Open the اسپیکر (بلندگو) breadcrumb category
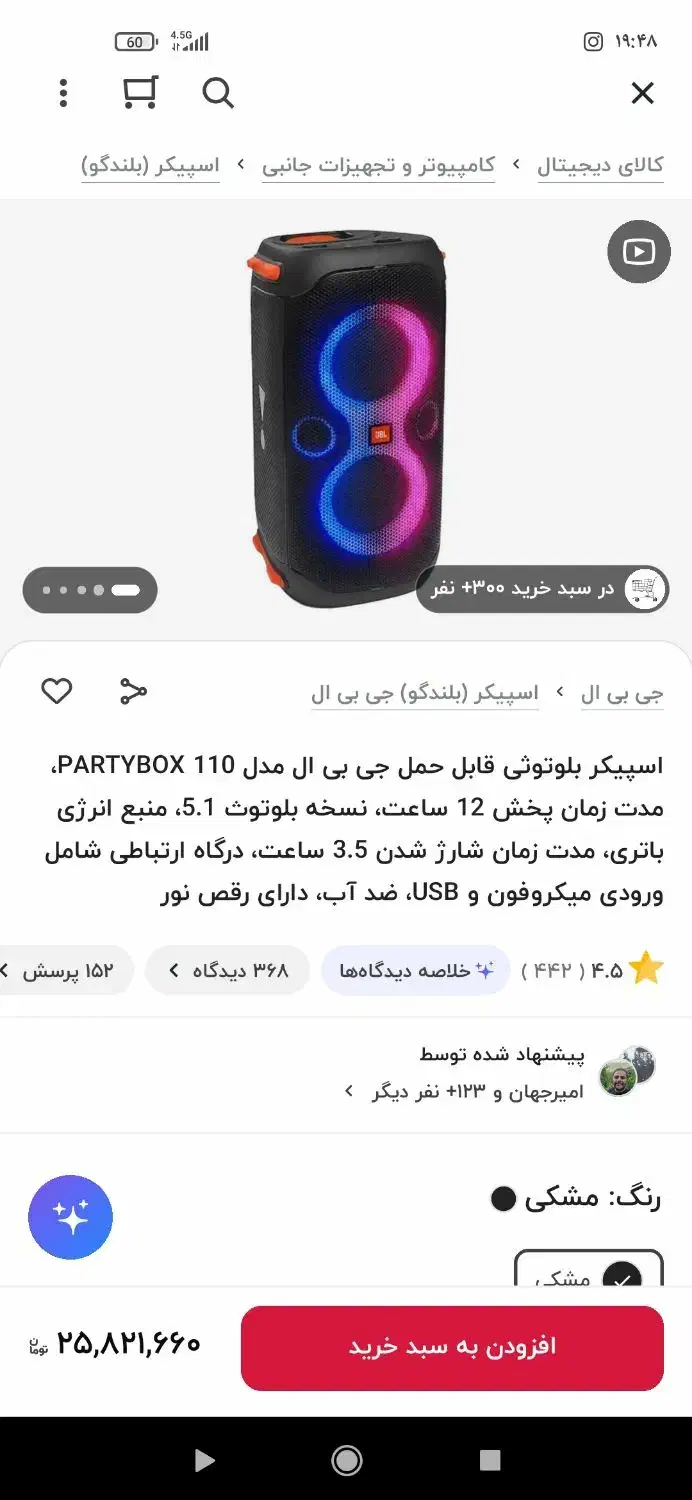 pyautogui.click(x=150, y=165)
